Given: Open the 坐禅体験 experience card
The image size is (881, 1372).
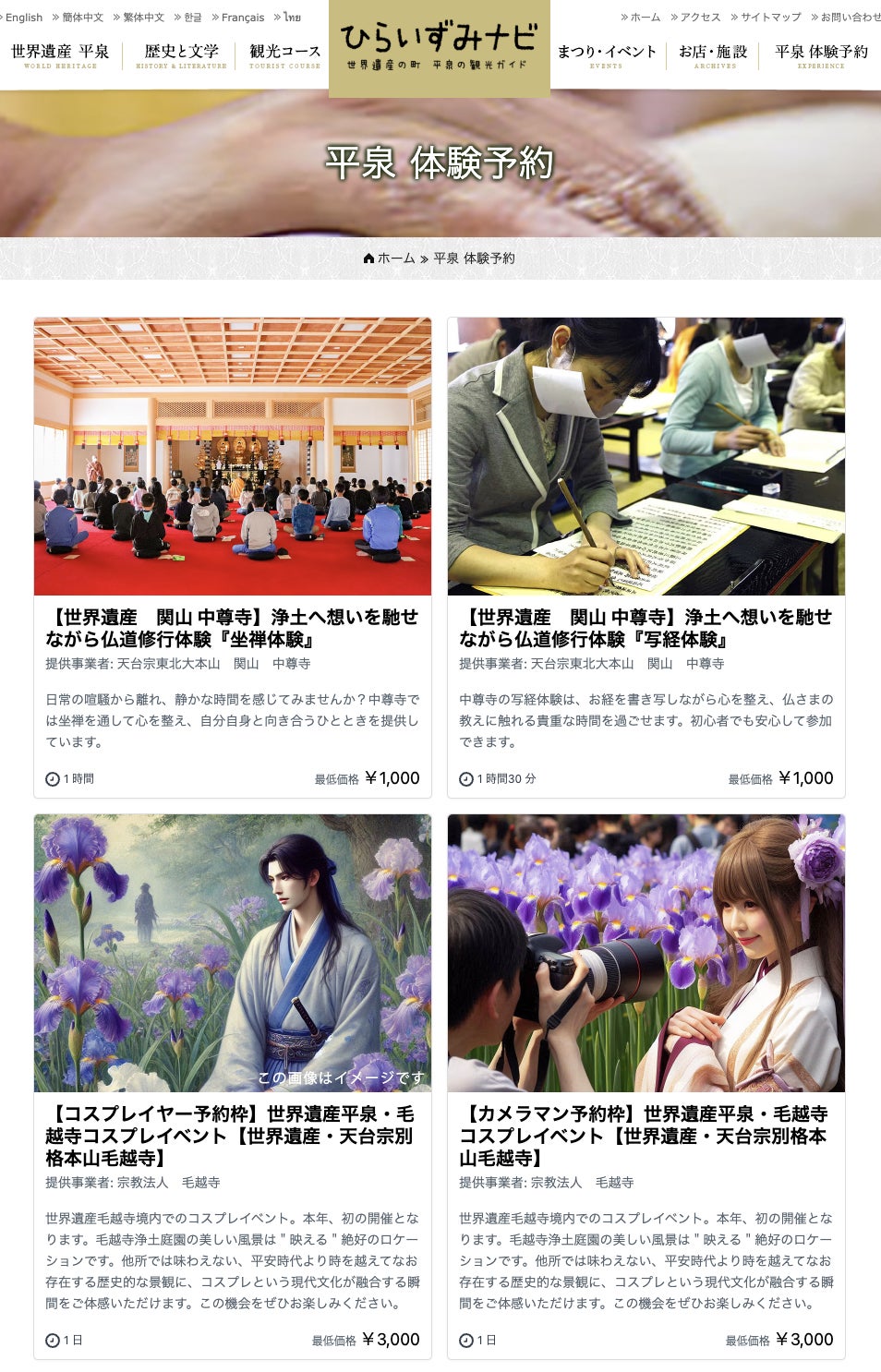Looking at the screenshot, I should 232,628.
